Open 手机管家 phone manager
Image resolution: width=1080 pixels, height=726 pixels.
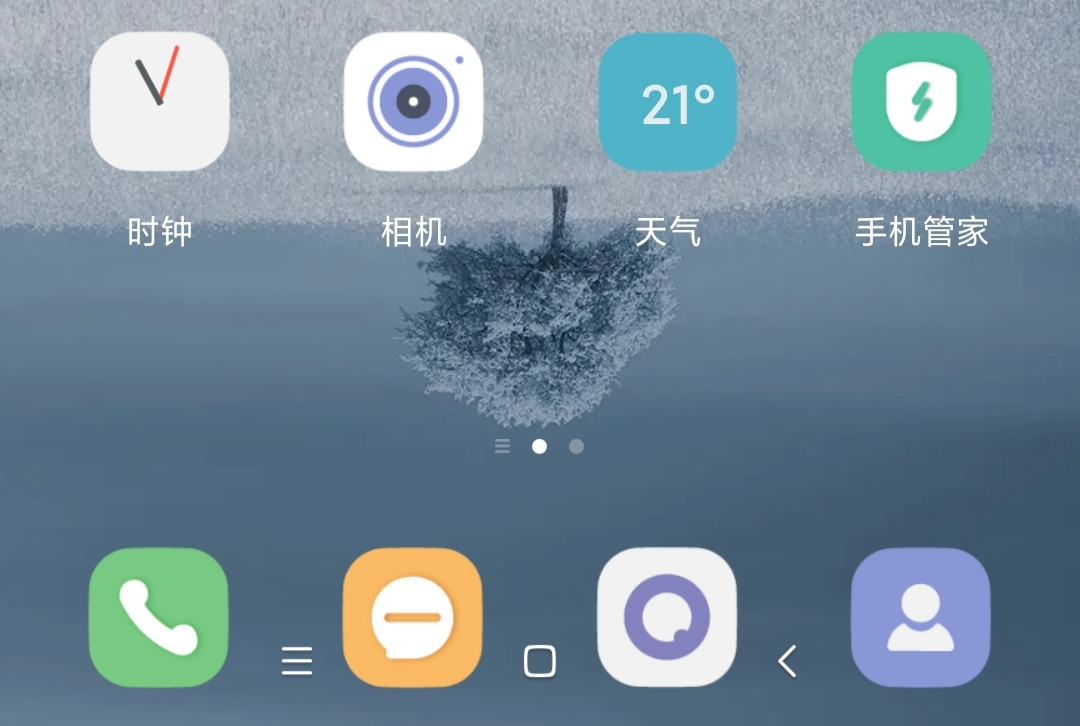921,102
